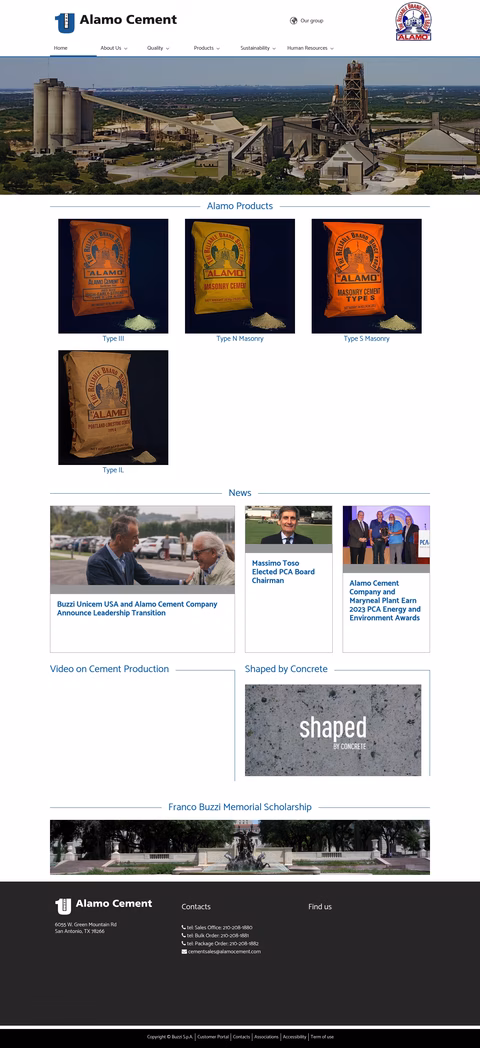Open the Customer Portal footer link
The image size is (480, 1048).
tap(213, 1037)
